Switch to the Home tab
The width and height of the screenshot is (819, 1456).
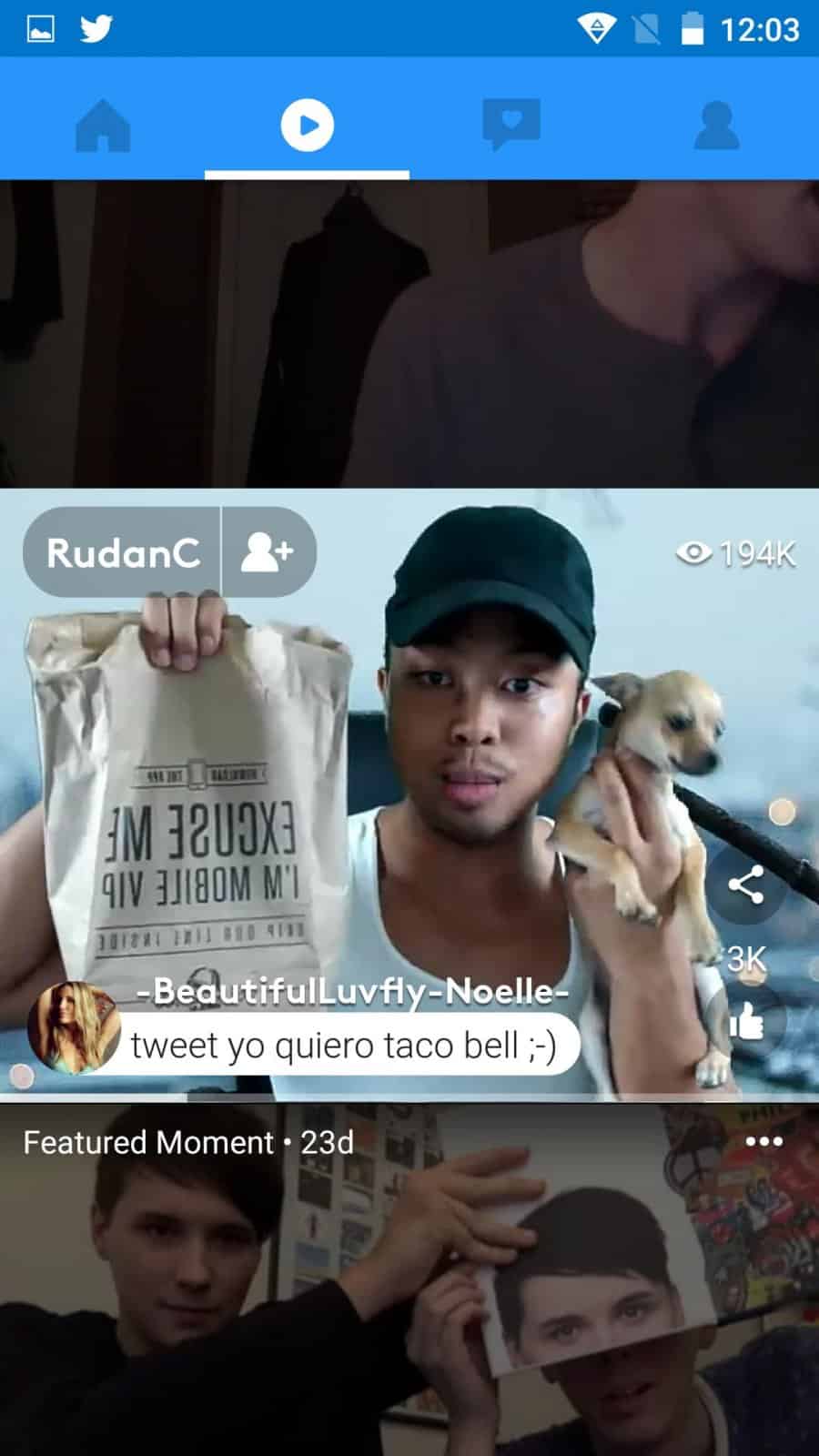[x=103, y=126]
